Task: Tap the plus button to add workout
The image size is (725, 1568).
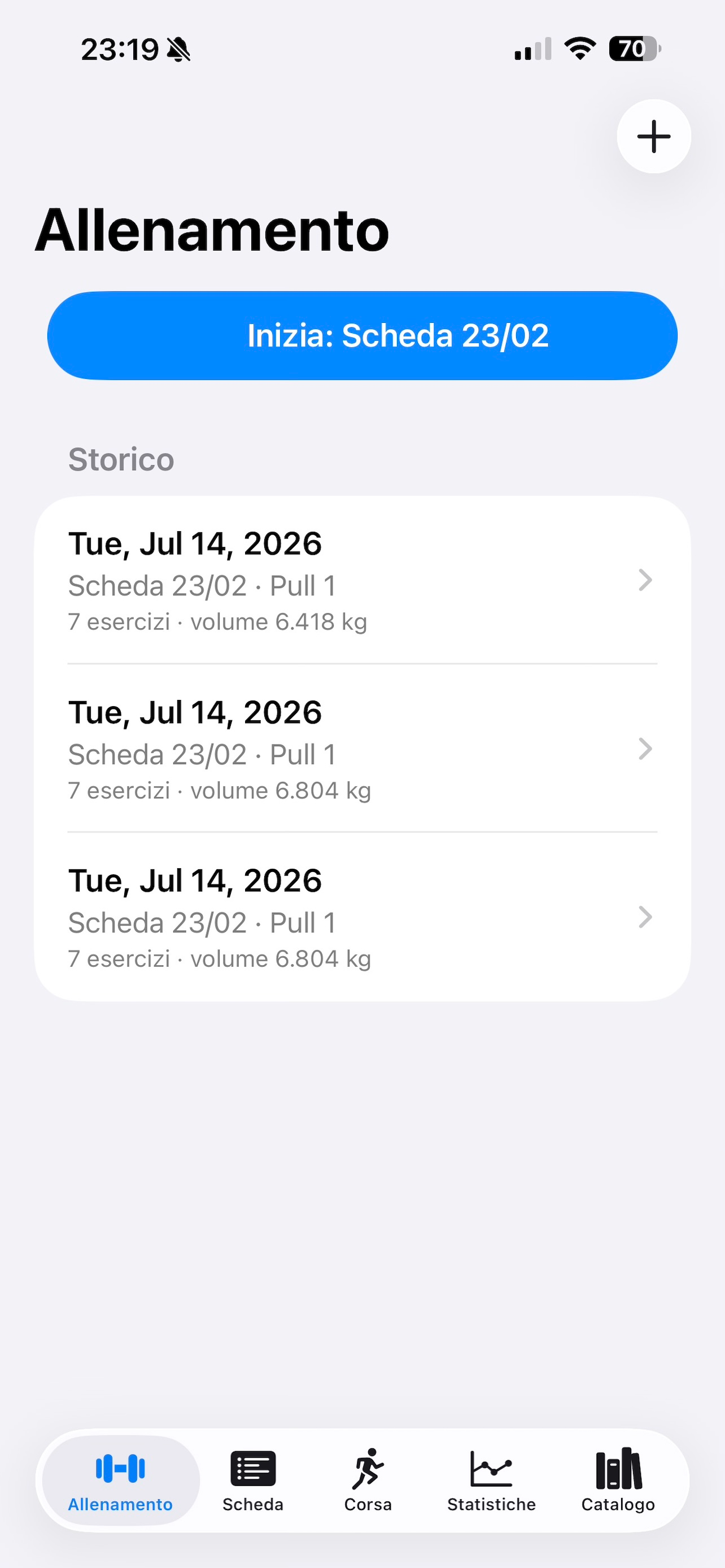Action: point(653,137)
